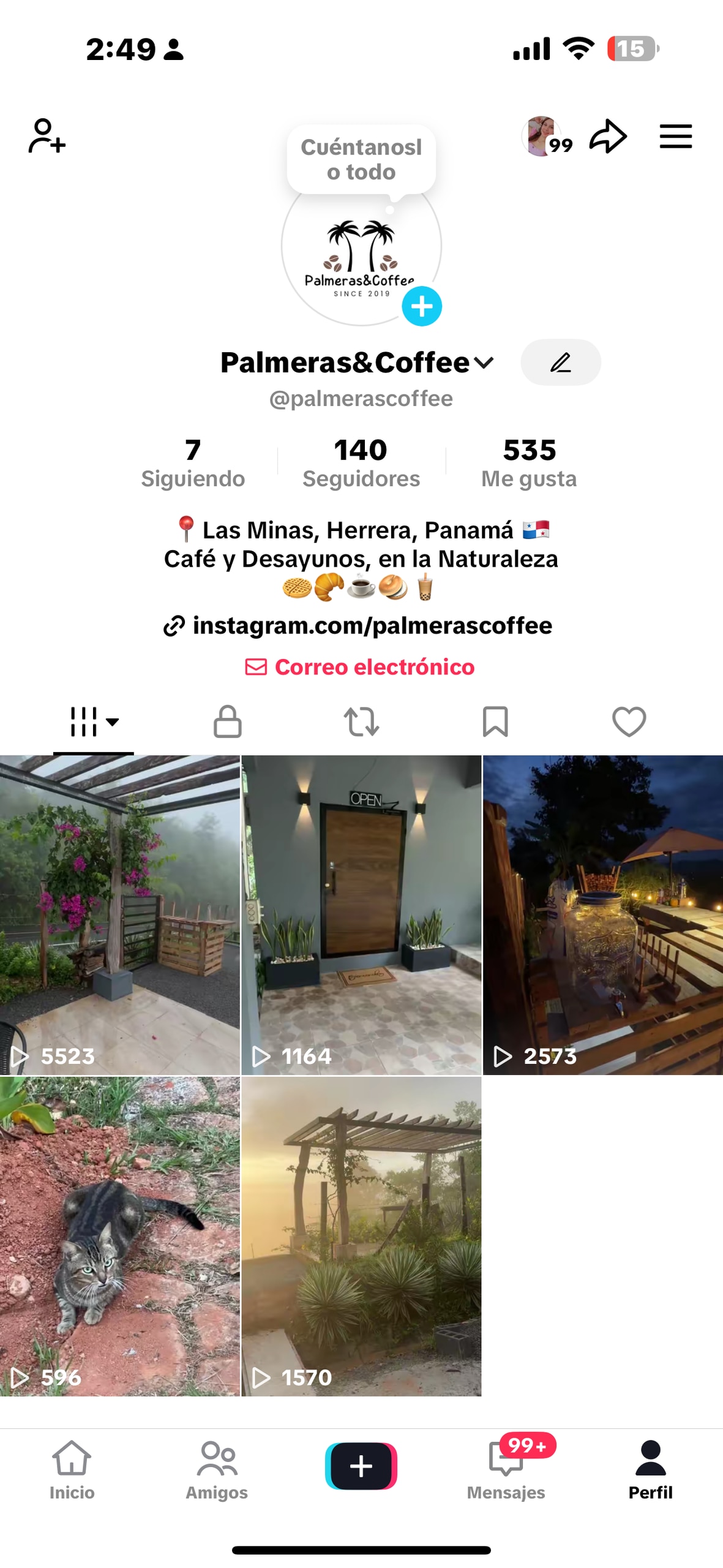This screenshot has width=723, height=1568.
Task: Open the Siguiendo list
Action: tap(193, 462)
